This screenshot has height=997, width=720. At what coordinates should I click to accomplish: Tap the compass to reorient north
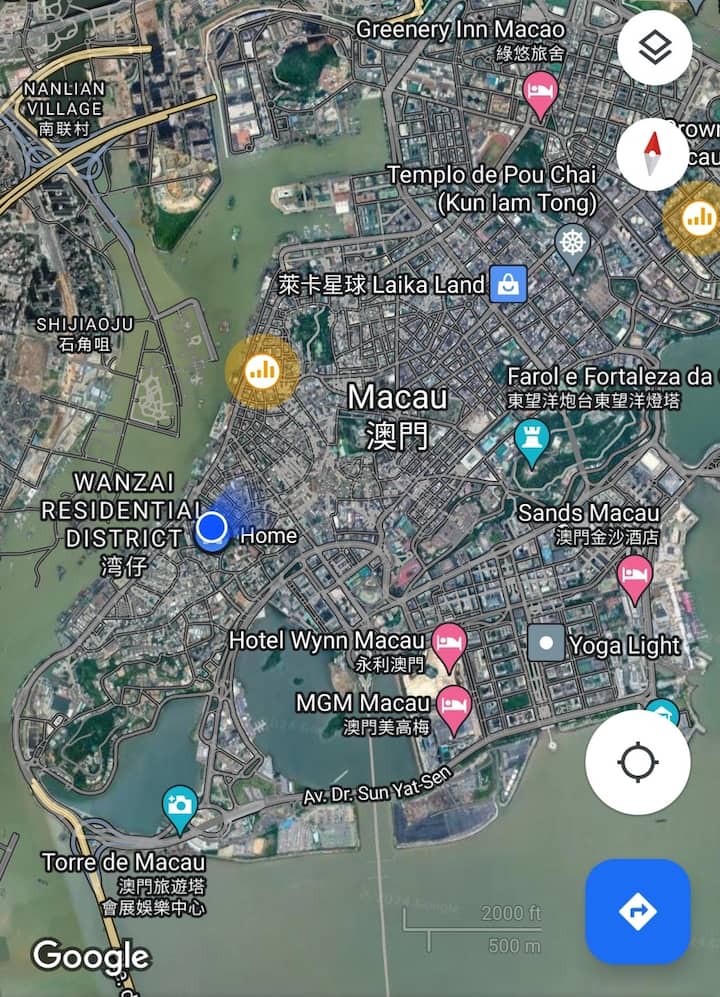coord(652,154)
